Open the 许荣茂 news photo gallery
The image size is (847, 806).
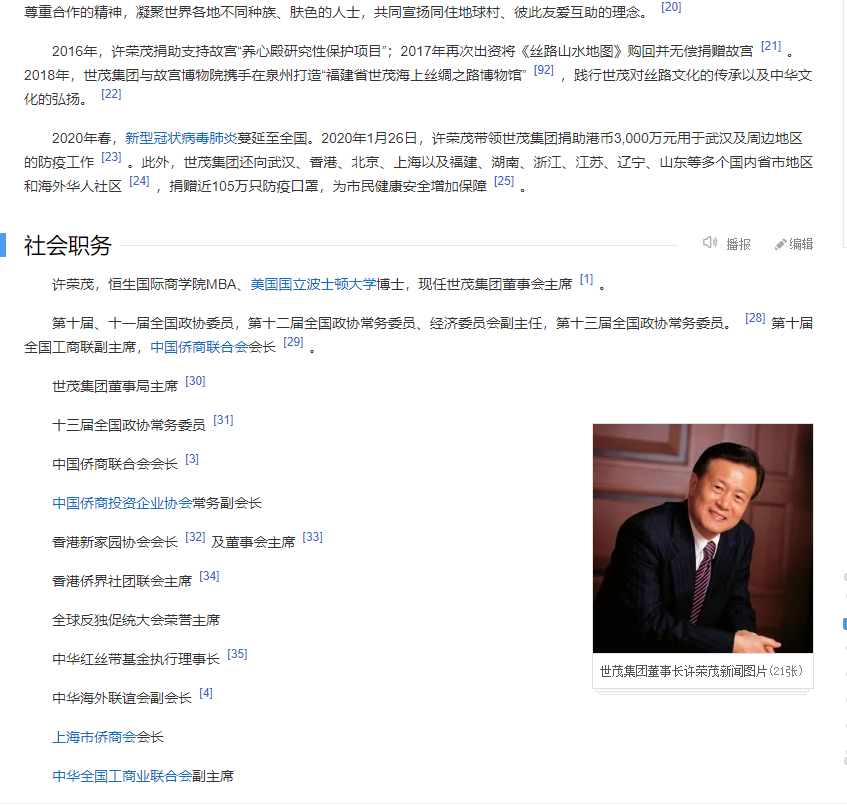[702, 539]
